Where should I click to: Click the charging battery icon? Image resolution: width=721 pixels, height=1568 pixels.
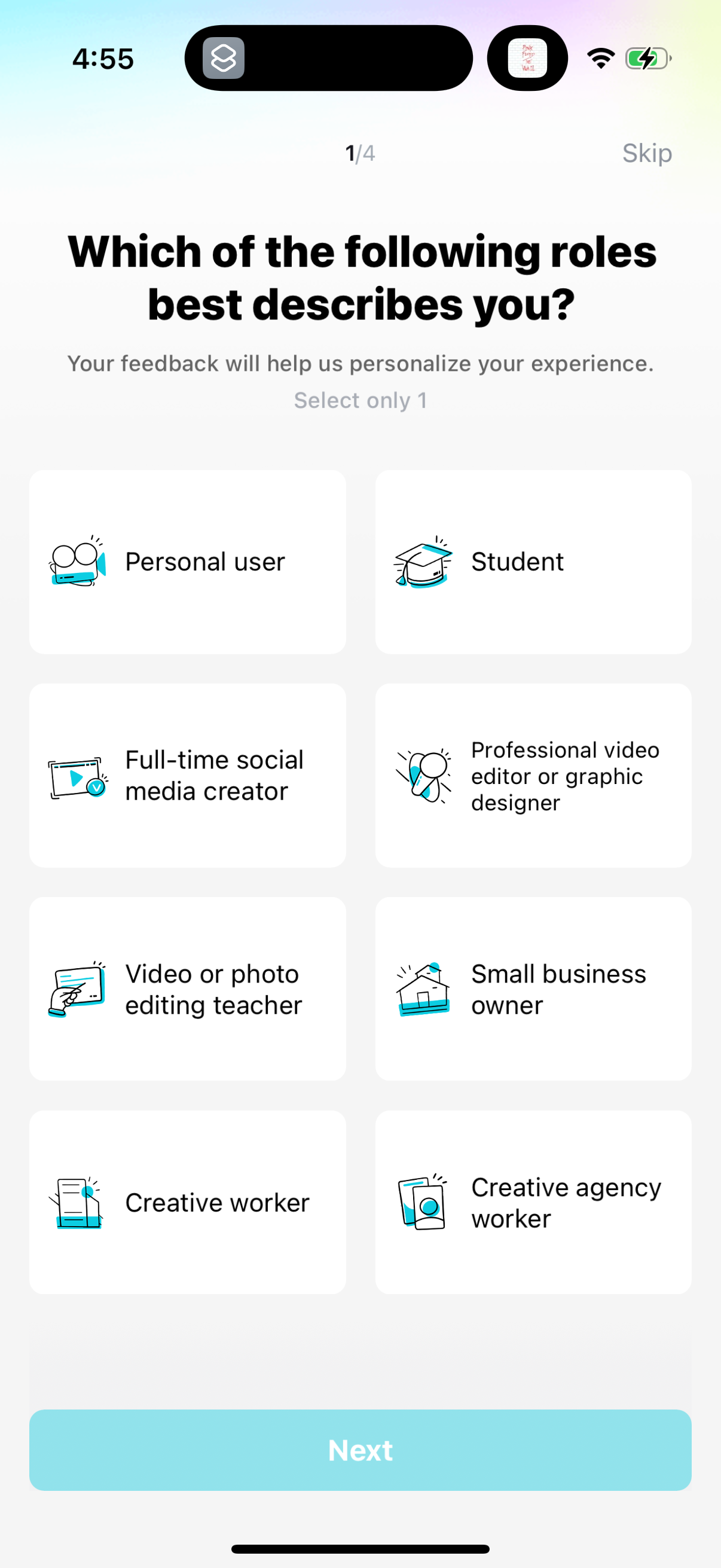[646, 59]
